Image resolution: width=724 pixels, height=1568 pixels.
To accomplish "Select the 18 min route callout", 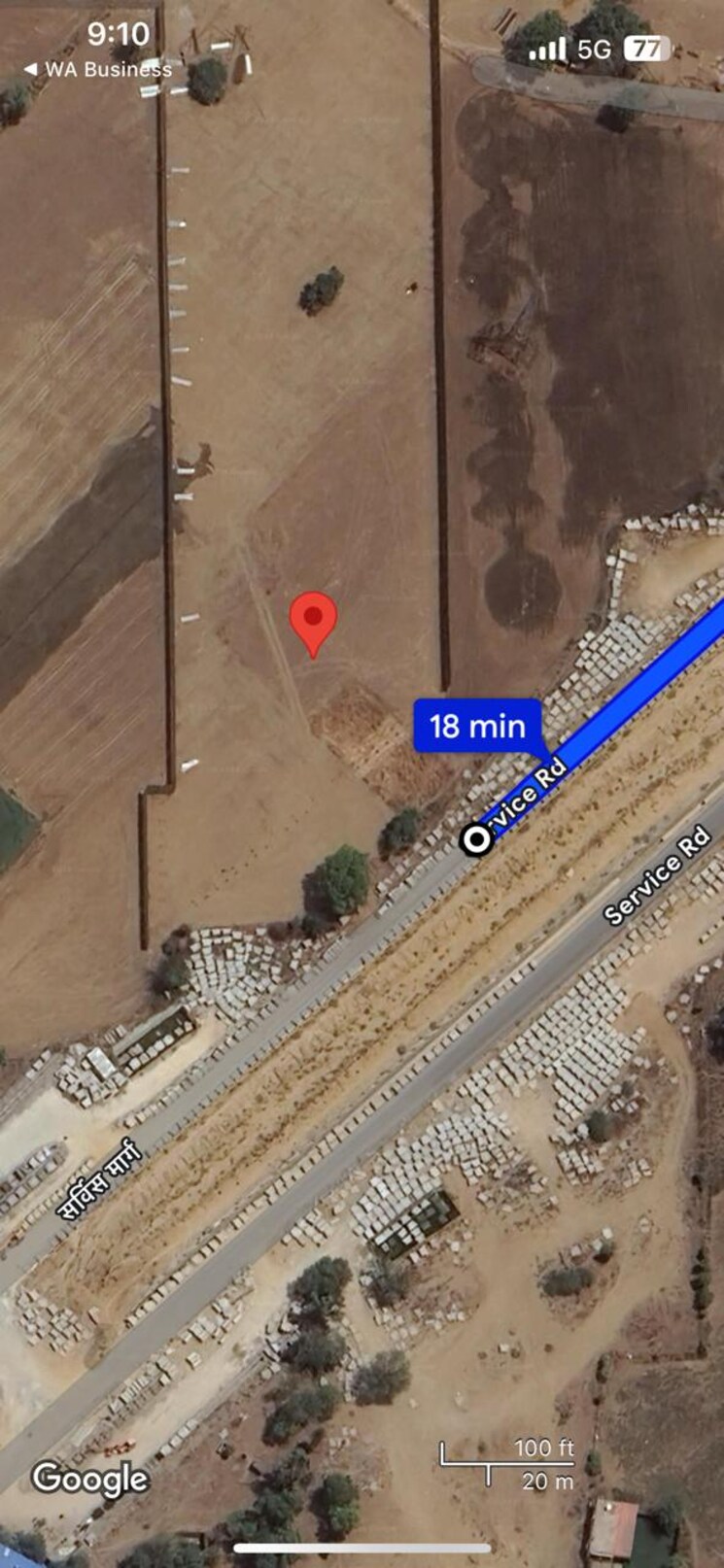I will [x=477, y=726].
